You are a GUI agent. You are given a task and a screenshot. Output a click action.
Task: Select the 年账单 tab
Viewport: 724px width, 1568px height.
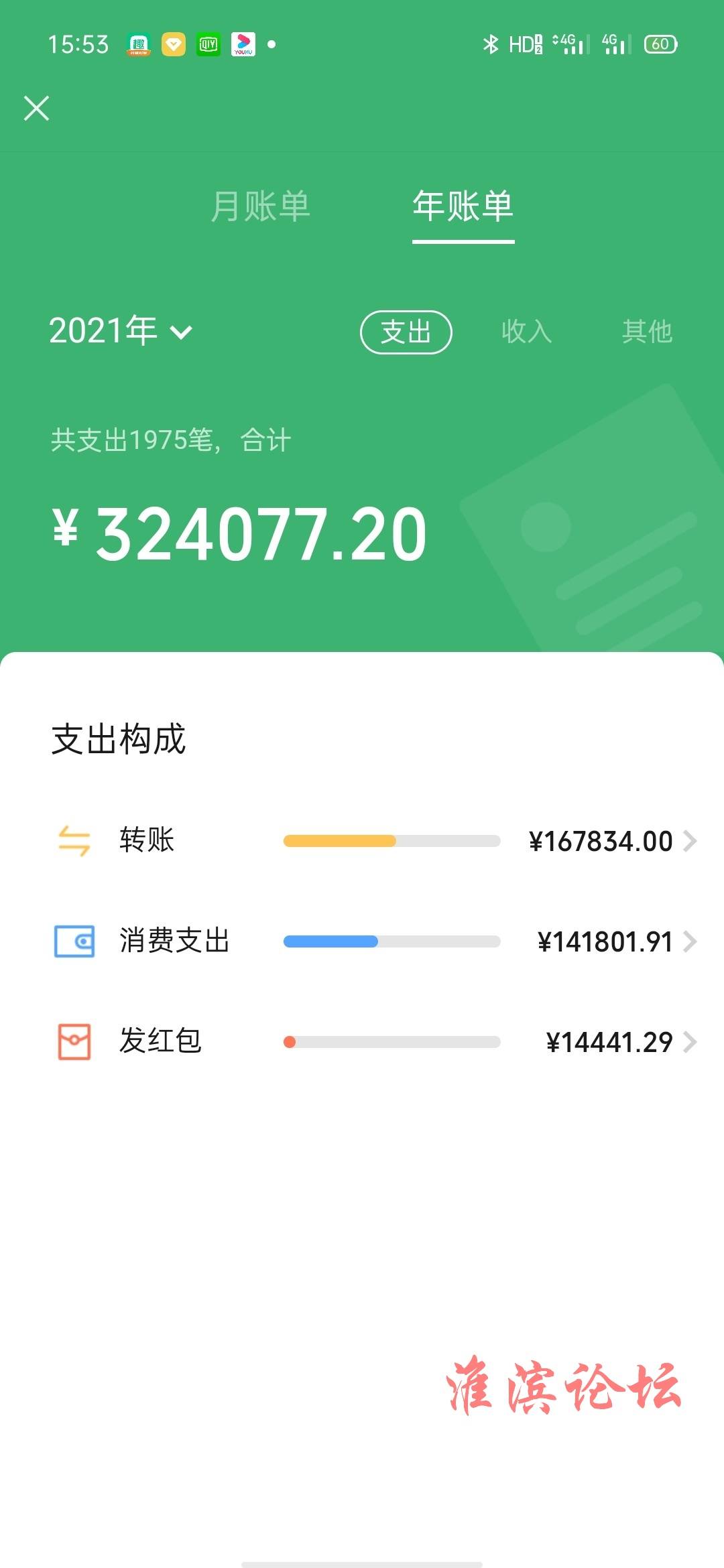(x=463, y=206)
